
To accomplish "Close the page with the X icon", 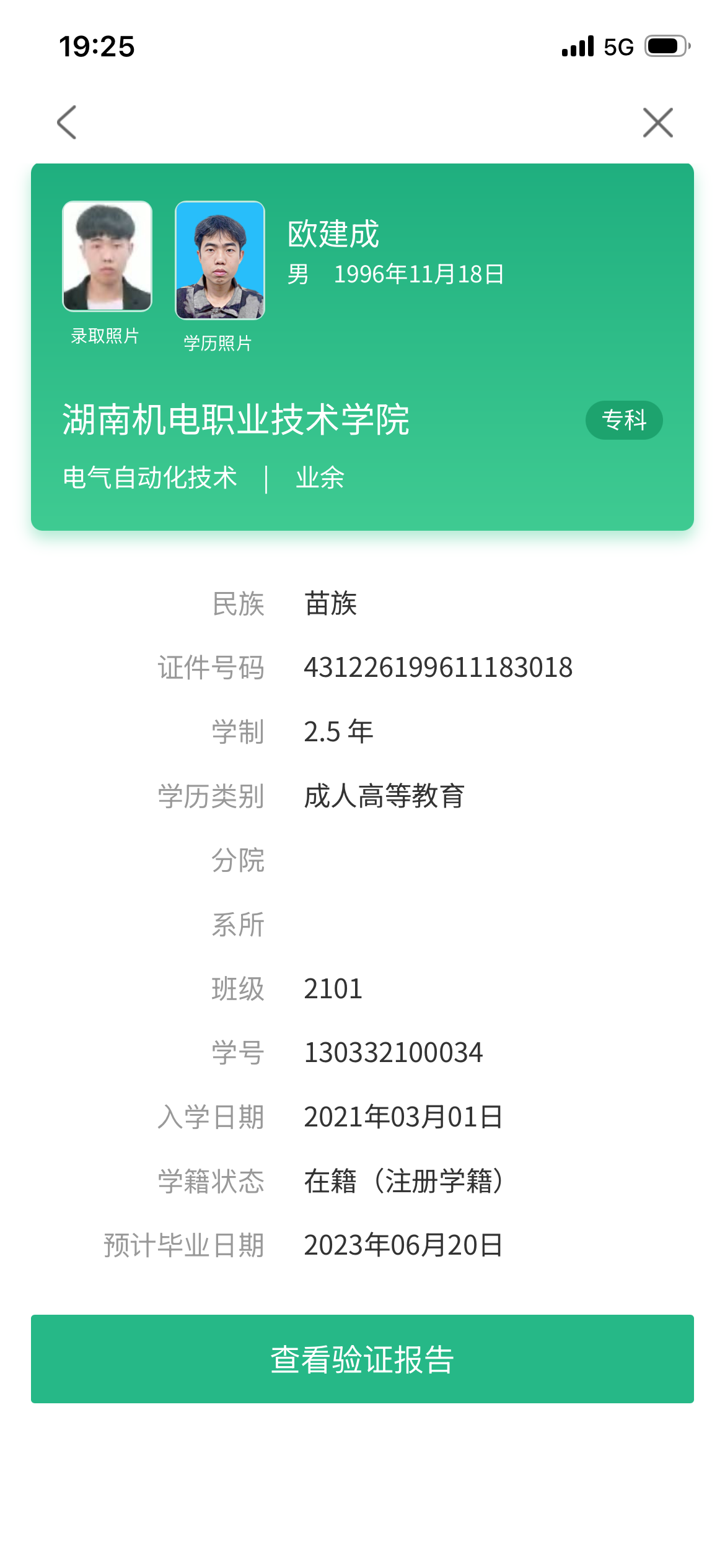I will click(657, 122).
